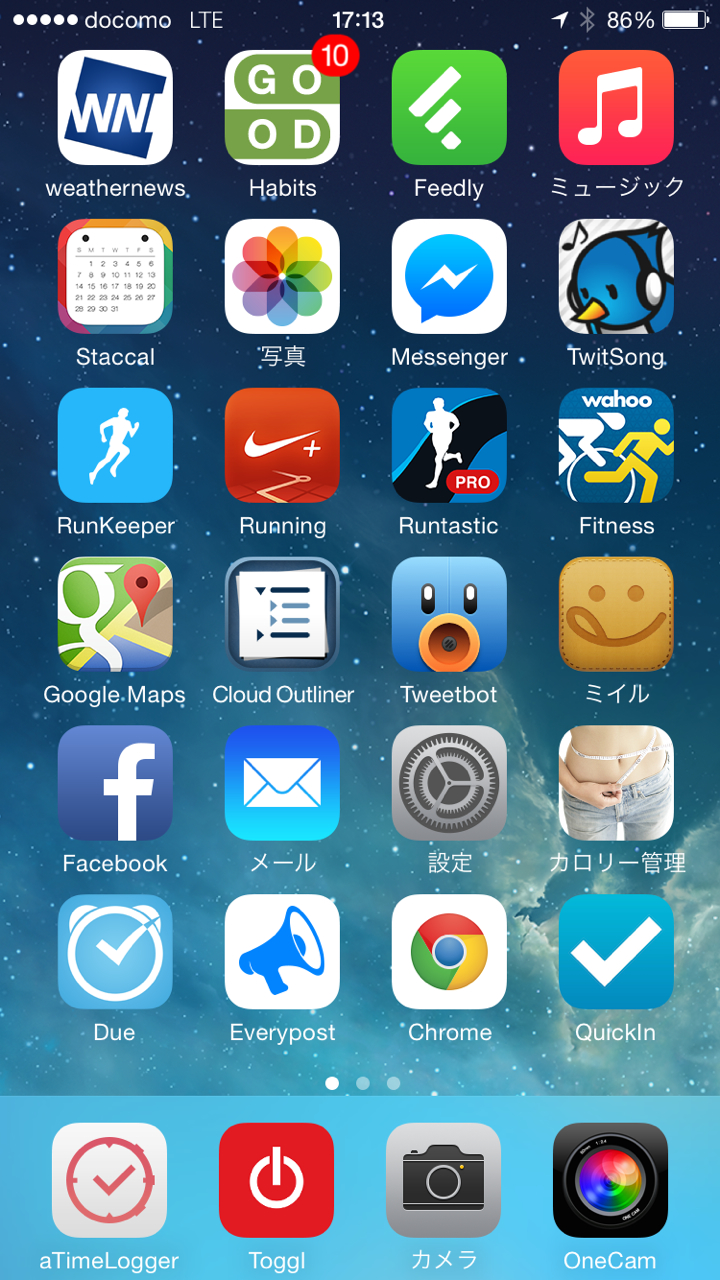Open Google Maps
Screen dimensions: 720x1280
point(115,614)
